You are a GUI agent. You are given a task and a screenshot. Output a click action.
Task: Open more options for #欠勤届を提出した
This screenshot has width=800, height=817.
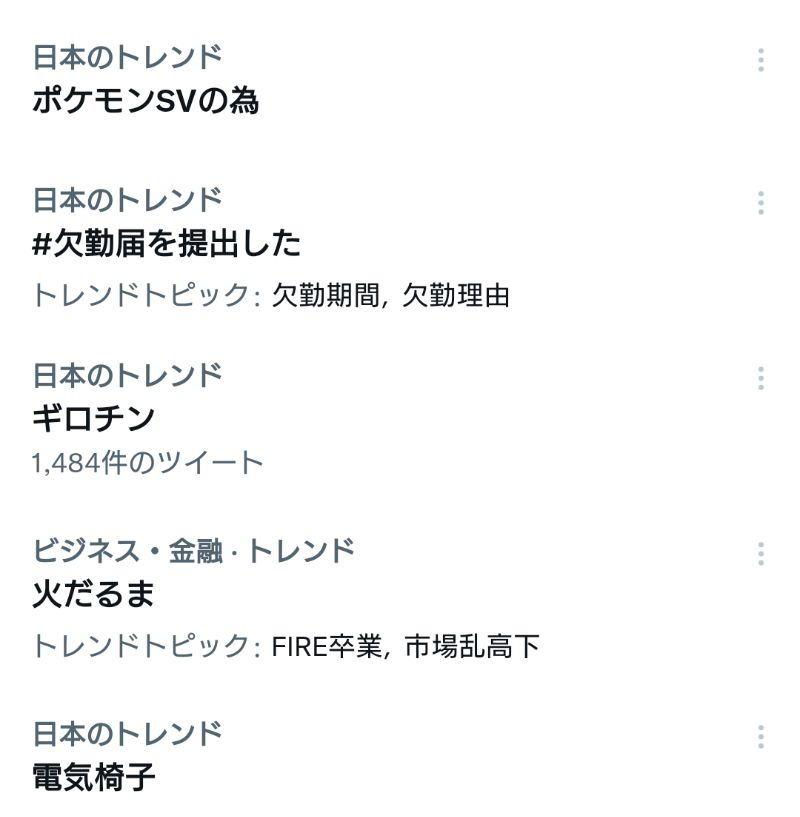(x=761, y=203)
